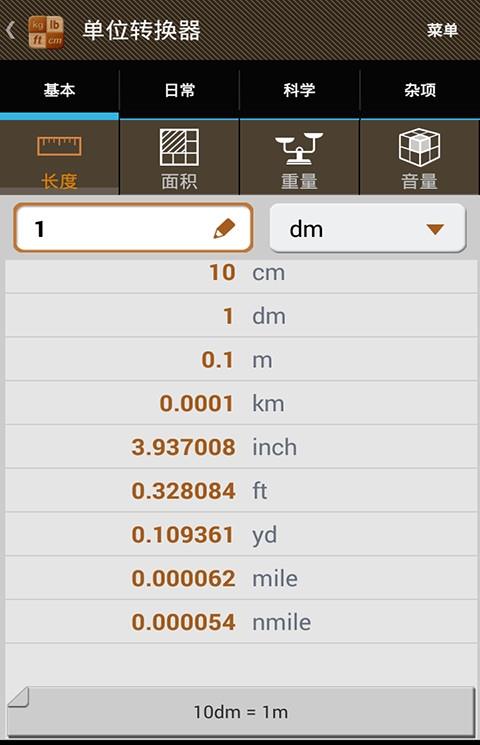Image resolution: width=480 pixels, height=745 pixels.
Task: Edit the input value field
Action: click(133, 228)
